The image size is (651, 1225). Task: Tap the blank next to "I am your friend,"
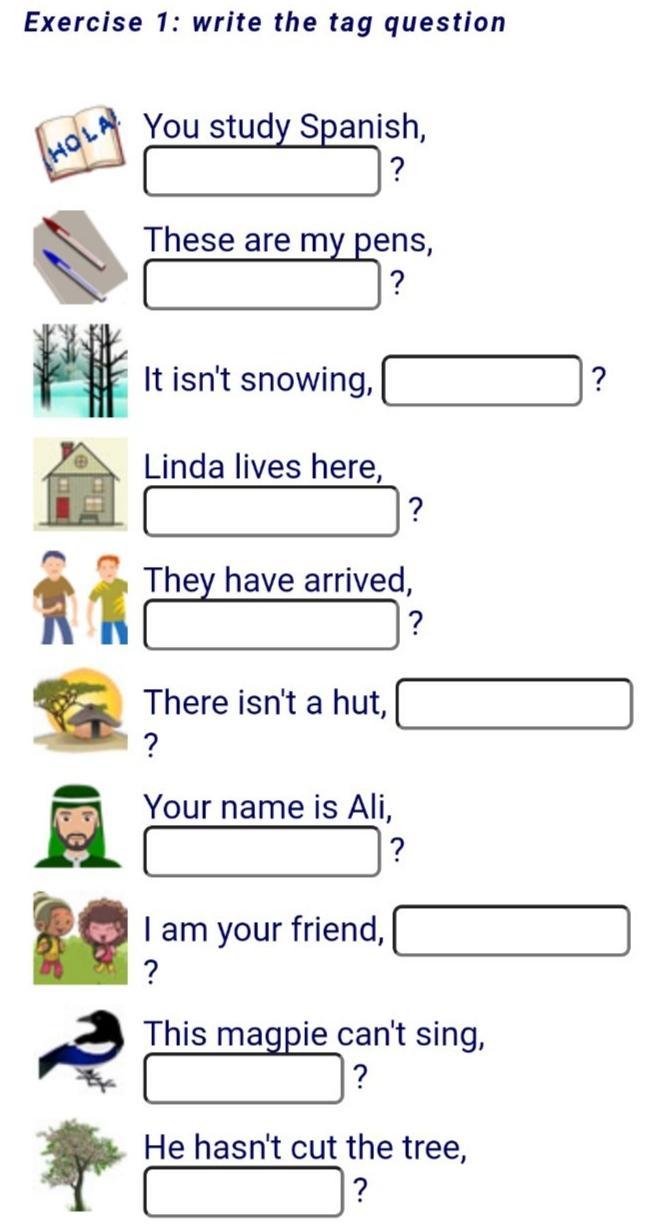pyautogui.click(x=512, y=931)
